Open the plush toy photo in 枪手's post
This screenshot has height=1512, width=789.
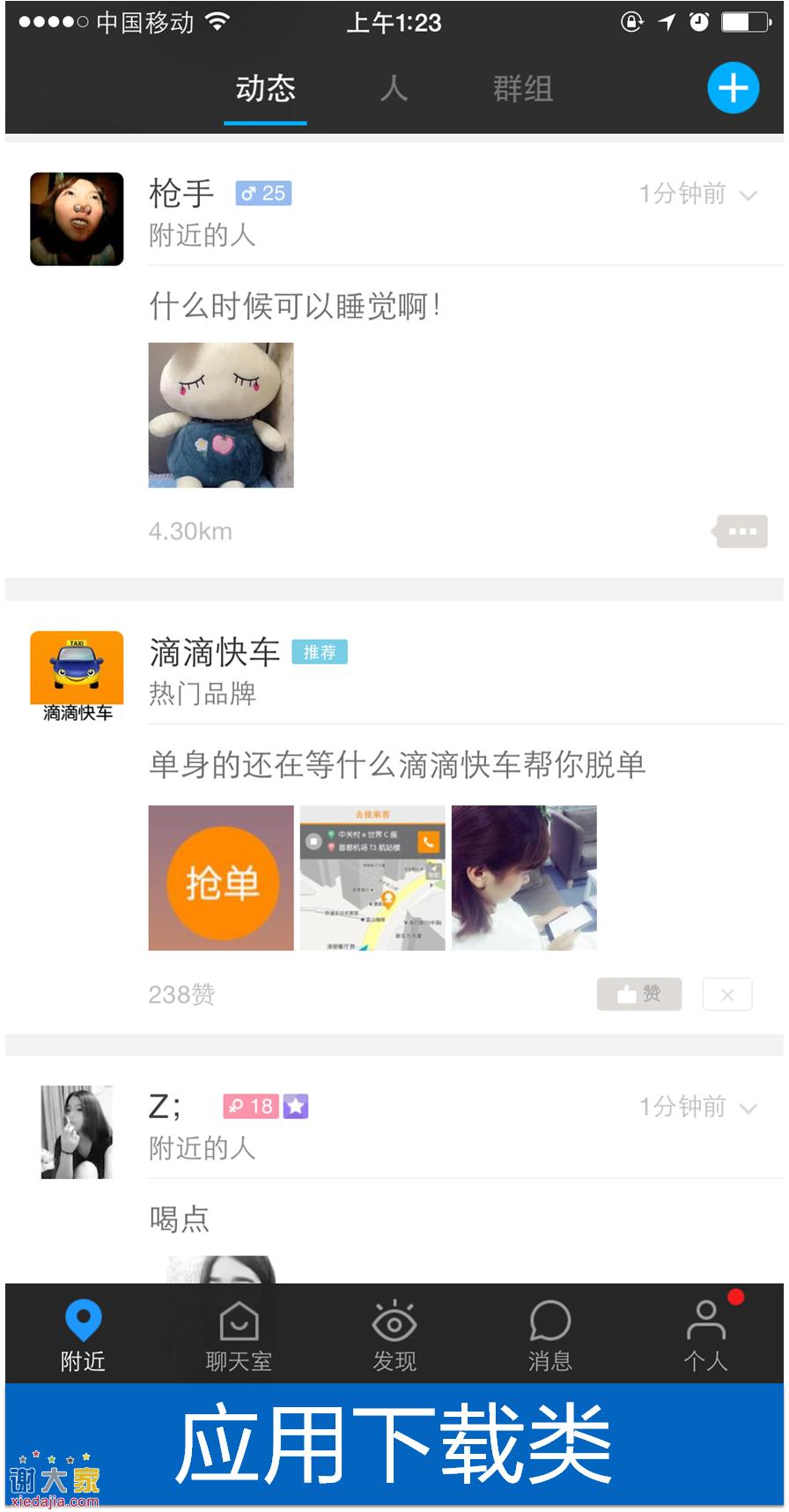point(220,415)
